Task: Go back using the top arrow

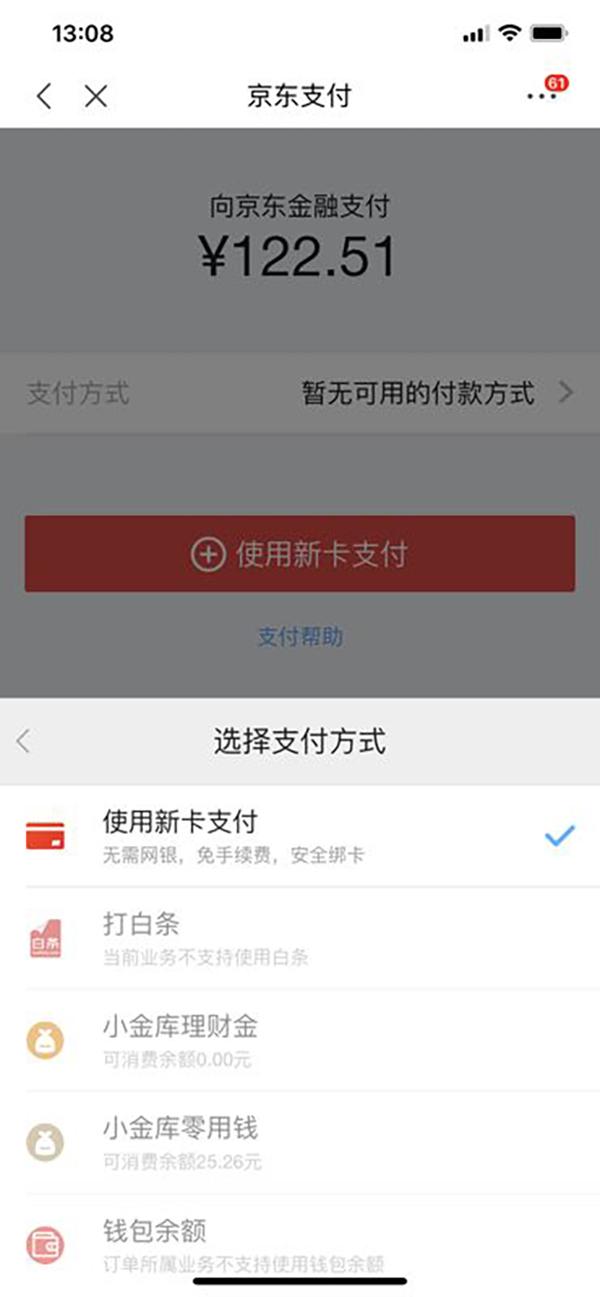Action: coord(43,96)
